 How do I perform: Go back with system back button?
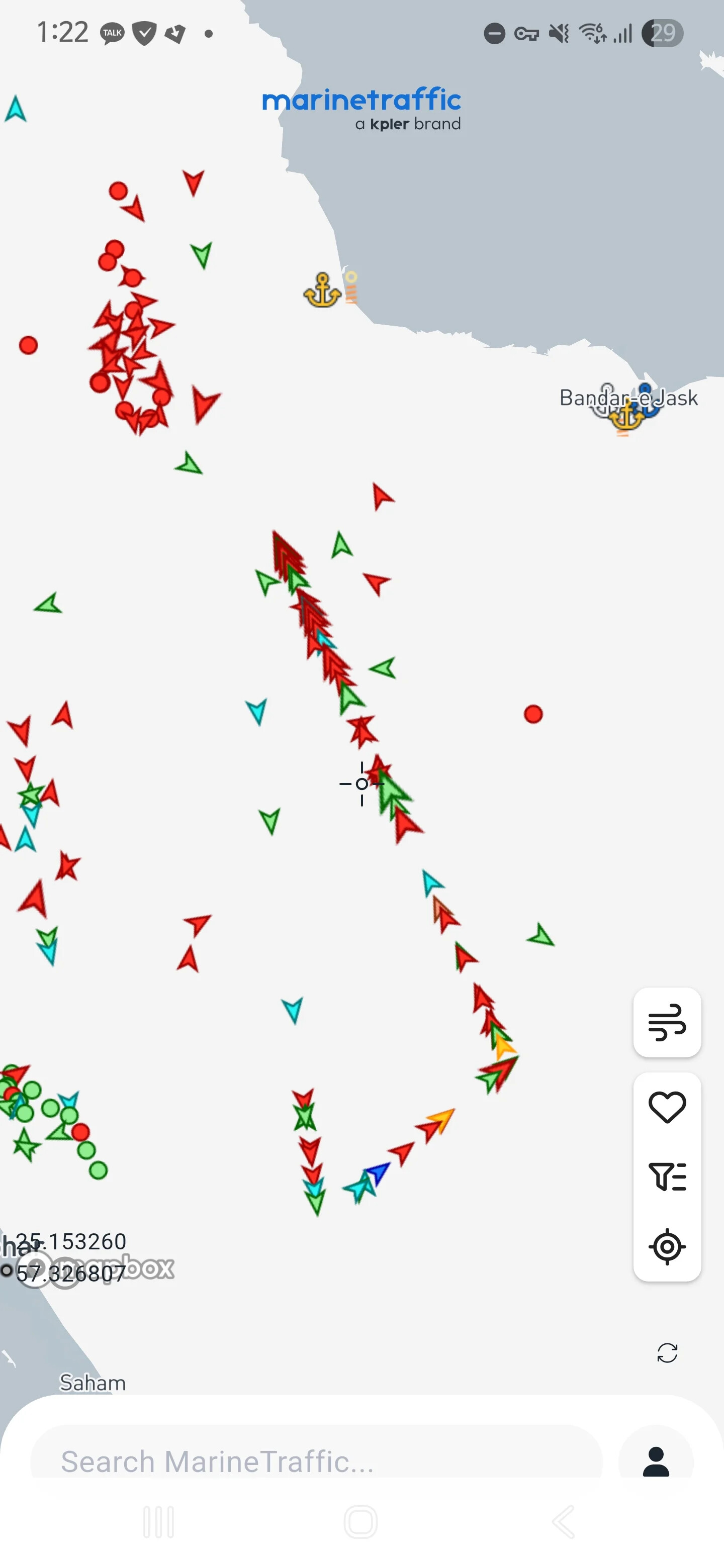tap(563, 1522)
